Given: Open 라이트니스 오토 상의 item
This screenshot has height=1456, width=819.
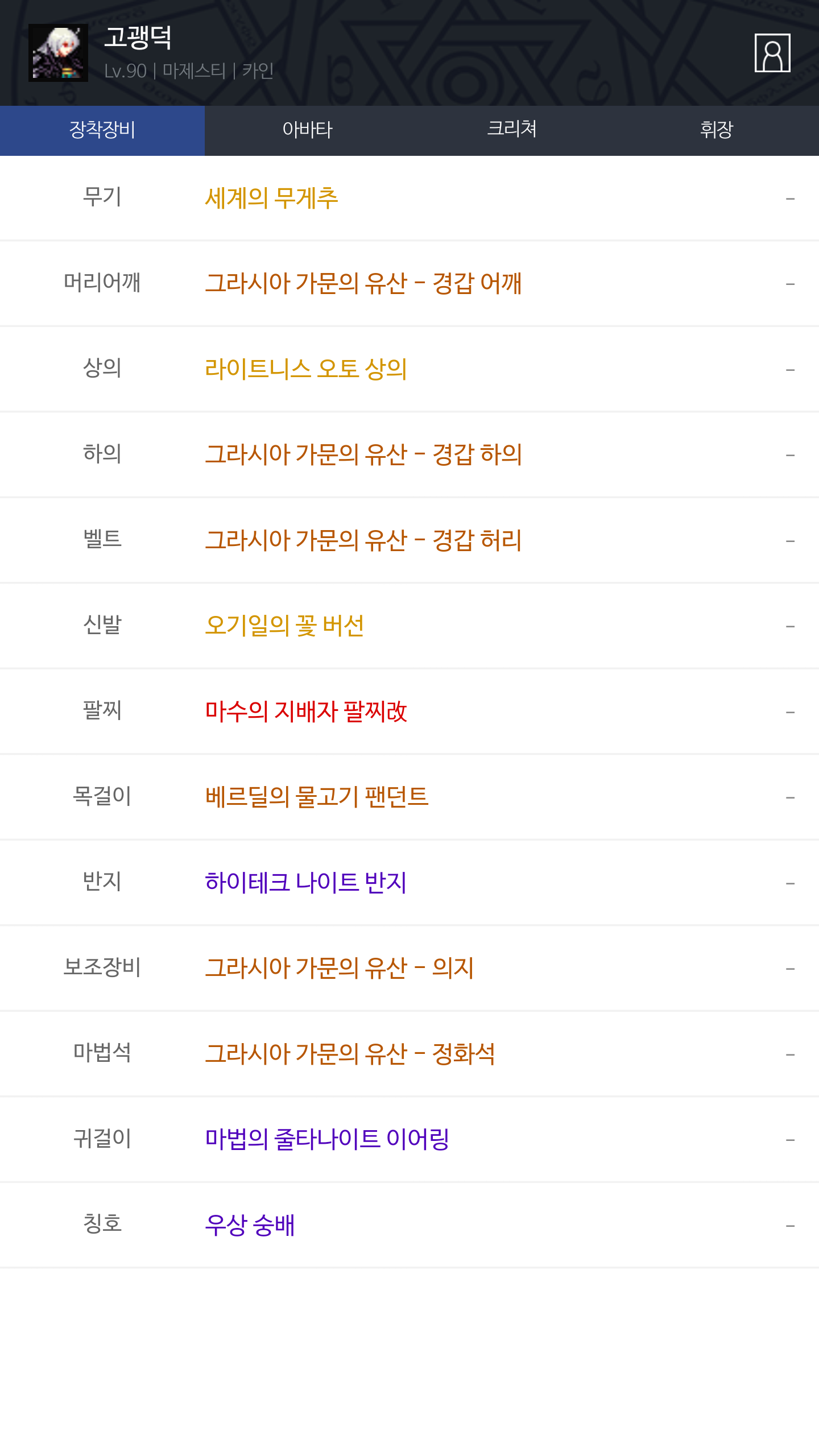Looking at the screenshot, I should coord(409,369).
